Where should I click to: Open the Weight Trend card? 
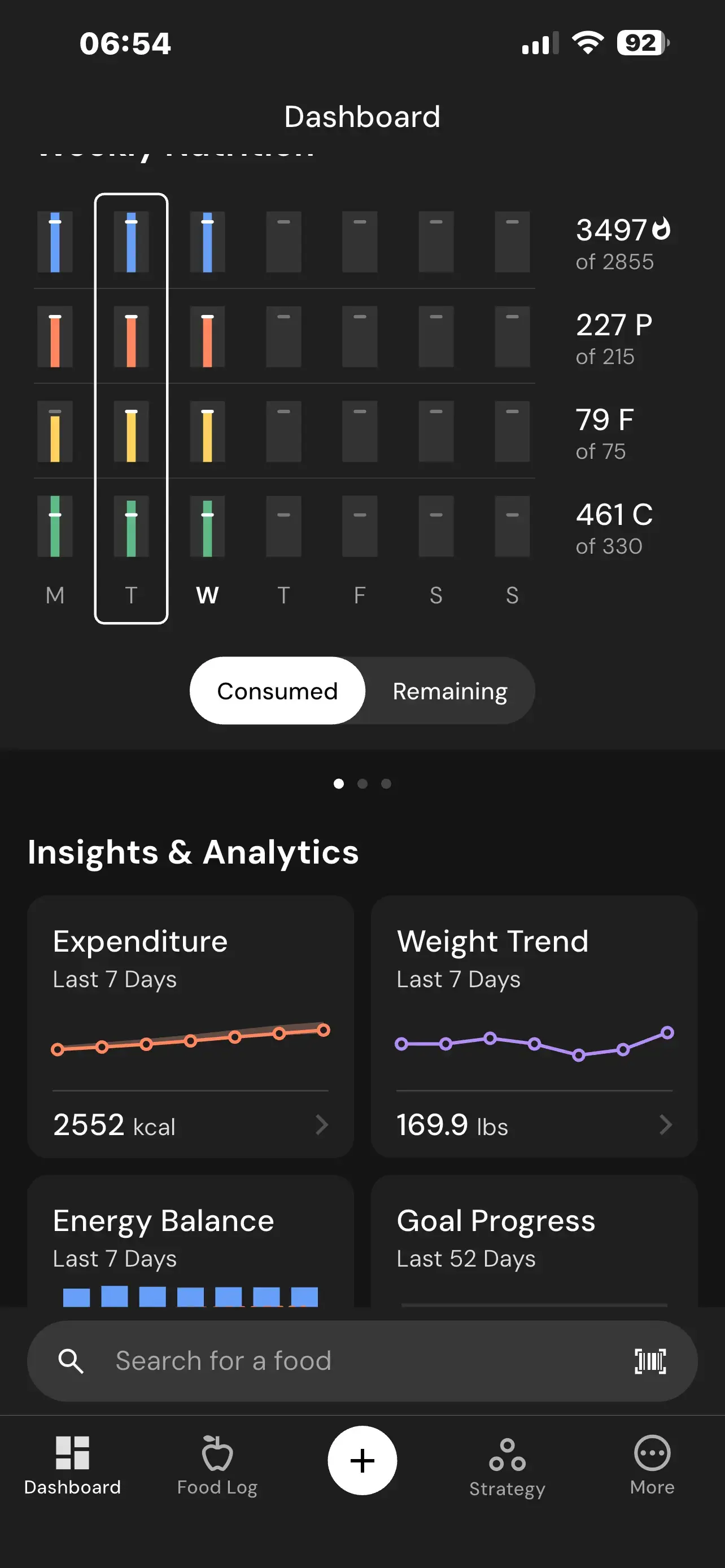(534, 1026)
